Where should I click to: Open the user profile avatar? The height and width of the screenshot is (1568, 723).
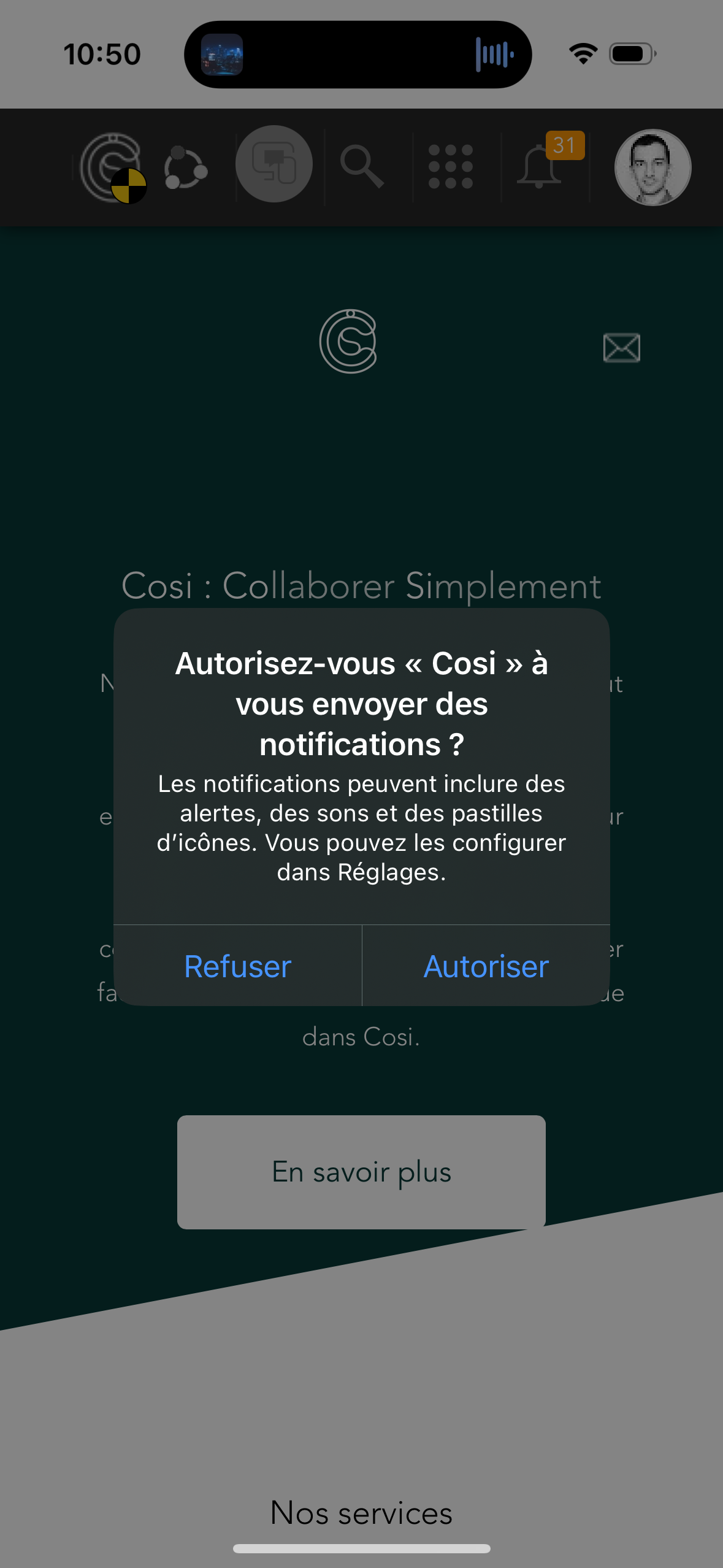click(x=652, y=167)
